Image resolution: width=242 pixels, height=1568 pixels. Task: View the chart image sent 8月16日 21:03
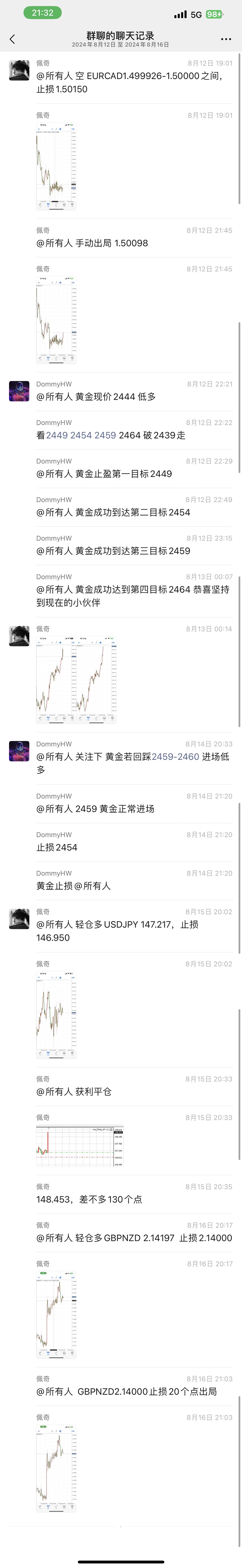tap(56, 1468)
